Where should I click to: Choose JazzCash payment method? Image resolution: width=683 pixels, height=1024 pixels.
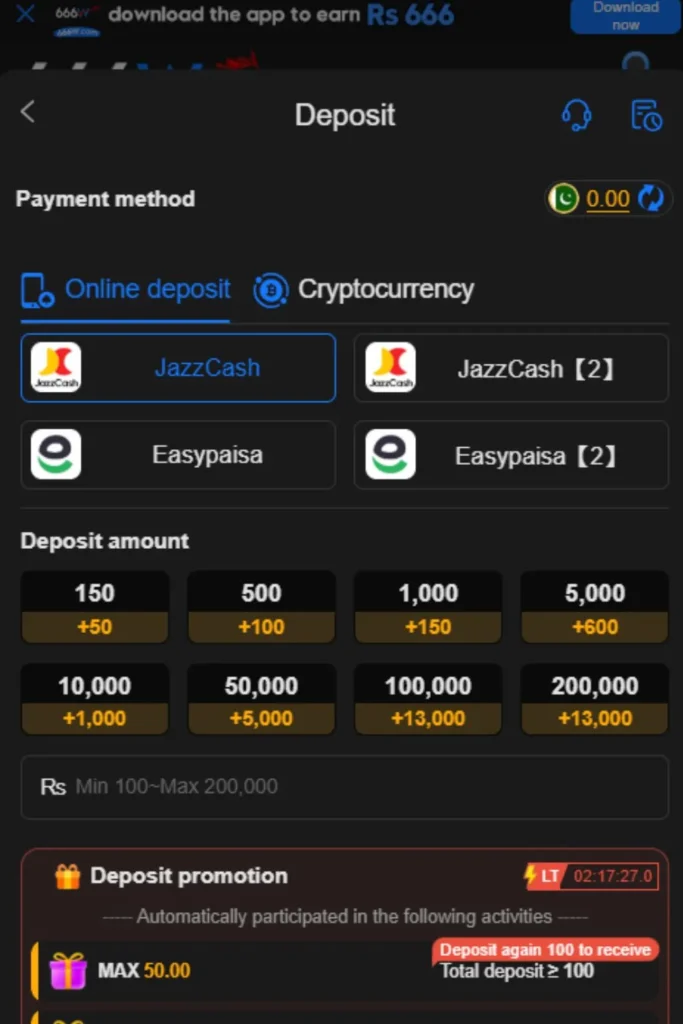[178, 368]
